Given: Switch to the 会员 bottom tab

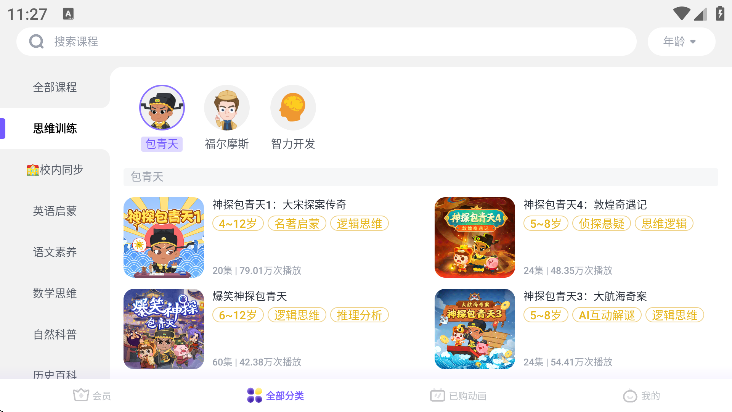Looking at the screenshot, I should pos(92,396).
